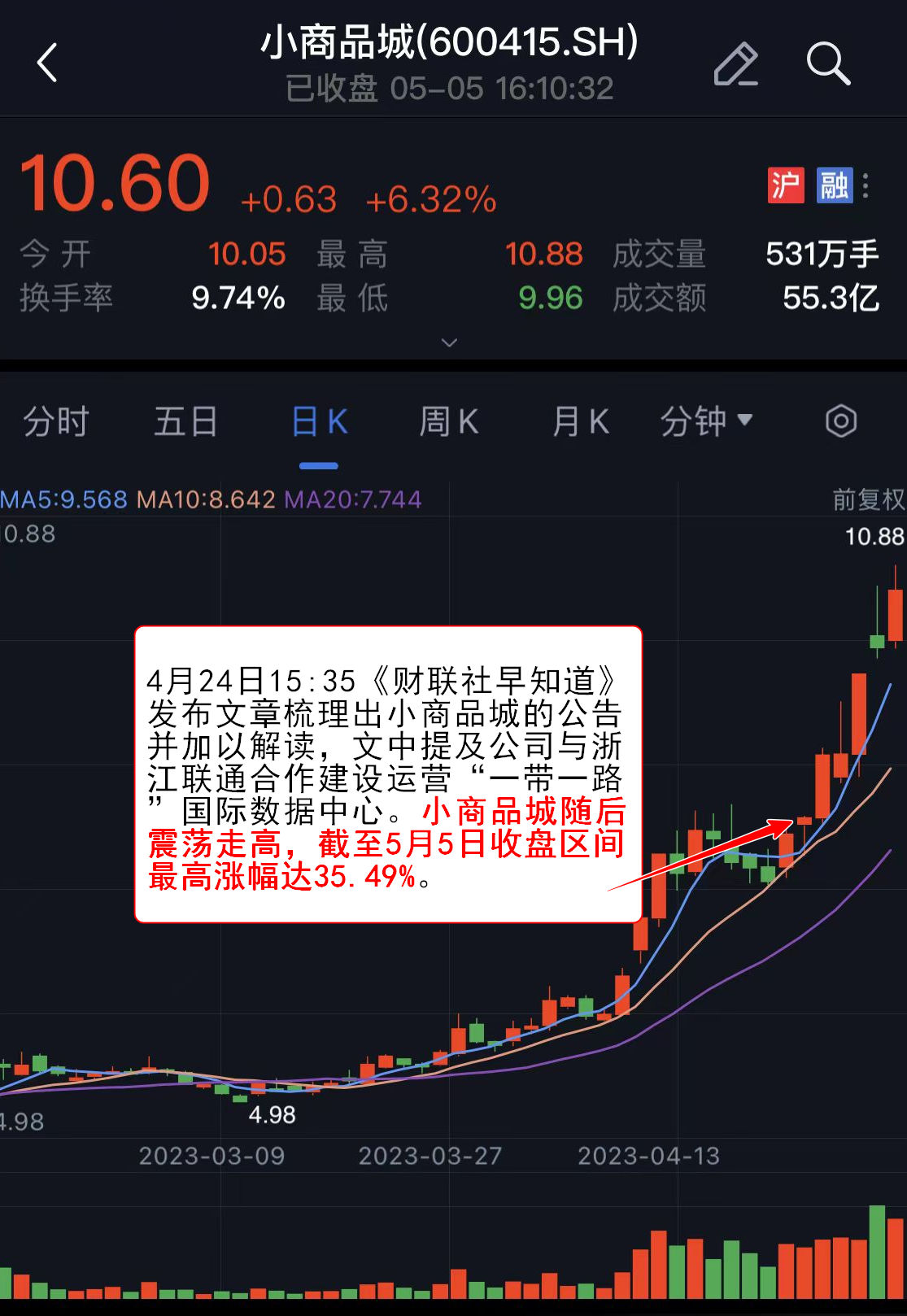The image size is (907, 1316).
Task: Open chart settings hexagon icon
Action: (840, 421)
